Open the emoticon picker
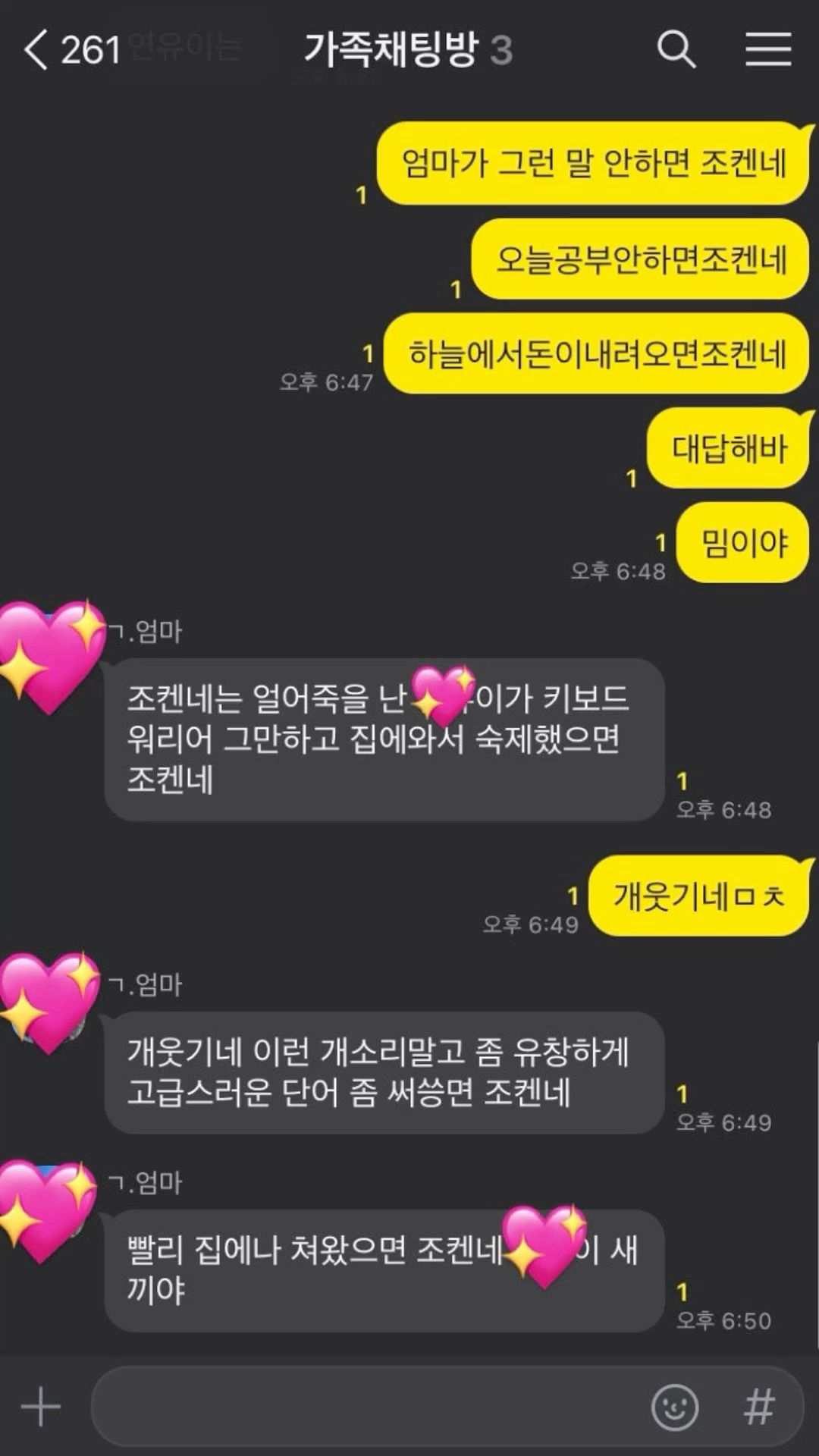819x1456 pixels. coord(674,1407)
